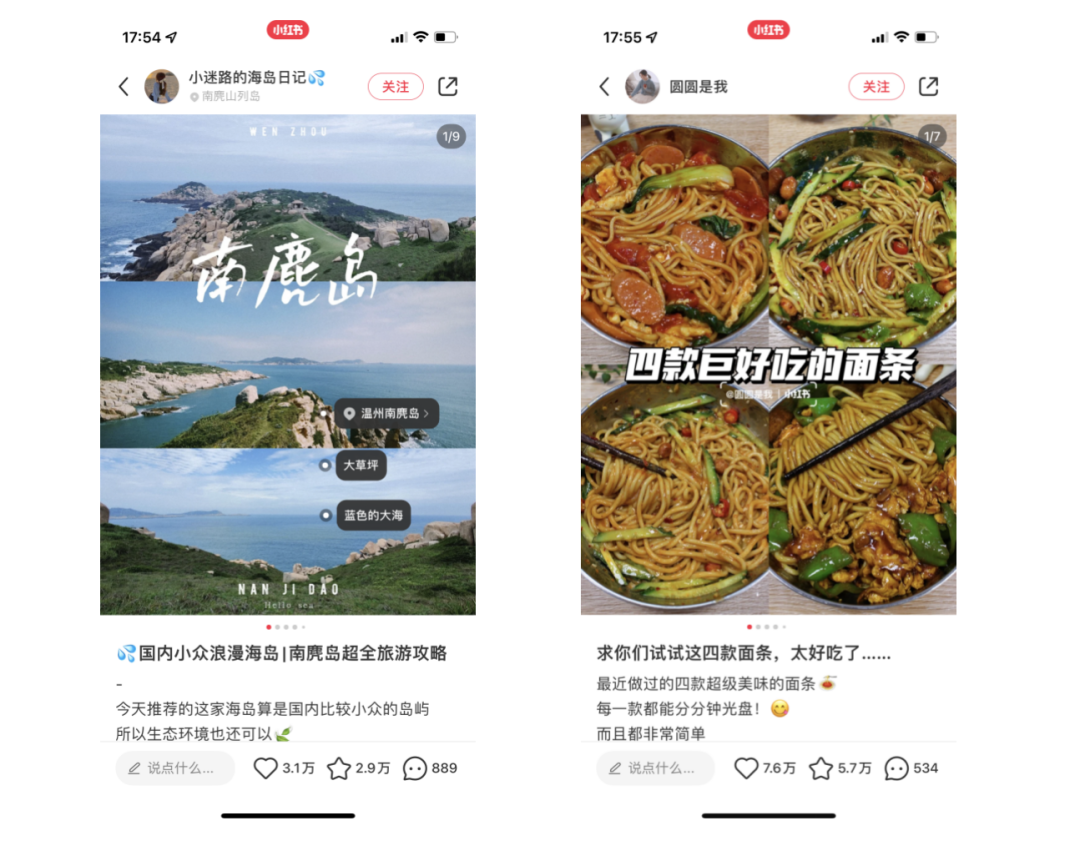Follow 小迷路的海岛日记 with the 关注 button
The width and height of the screenshot is (1080, 861).
point(395,87)
